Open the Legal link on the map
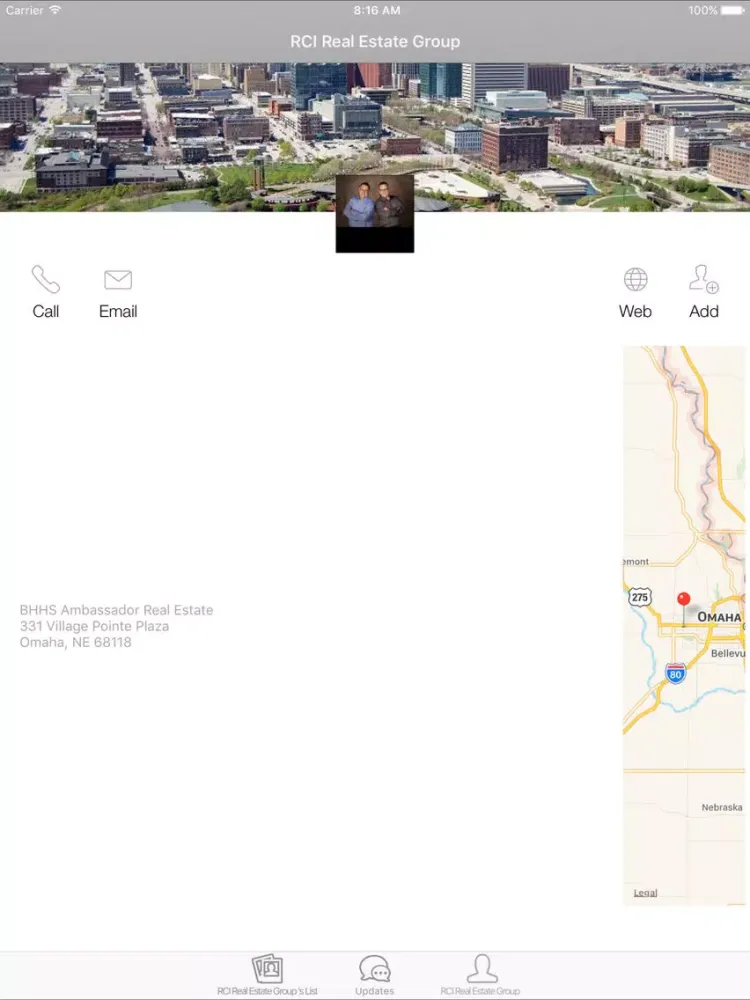Viewport: 750px width, 1000px height. (645, 892)
